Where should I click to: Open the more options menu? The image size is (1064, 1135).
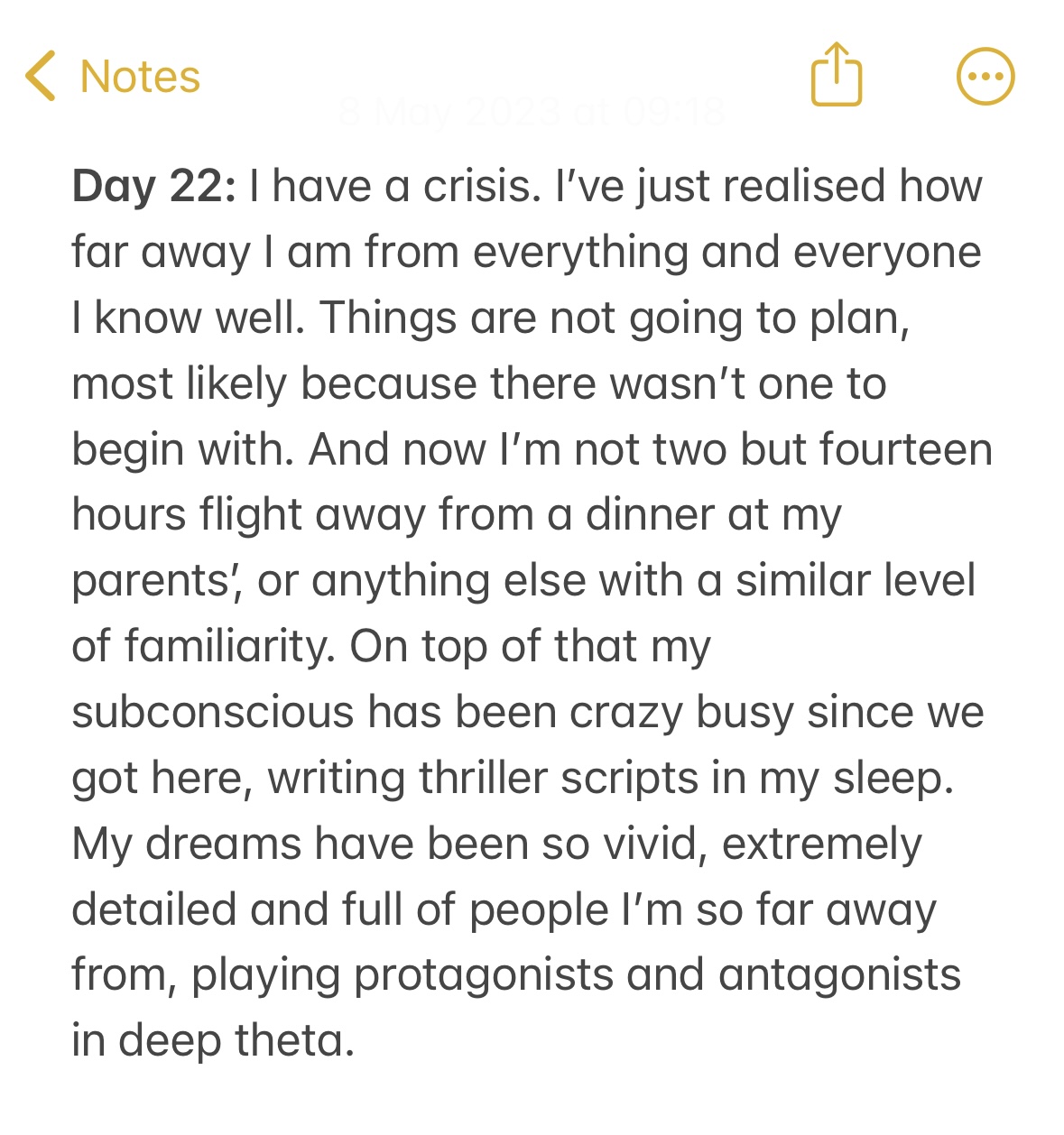tap(985, 77)
